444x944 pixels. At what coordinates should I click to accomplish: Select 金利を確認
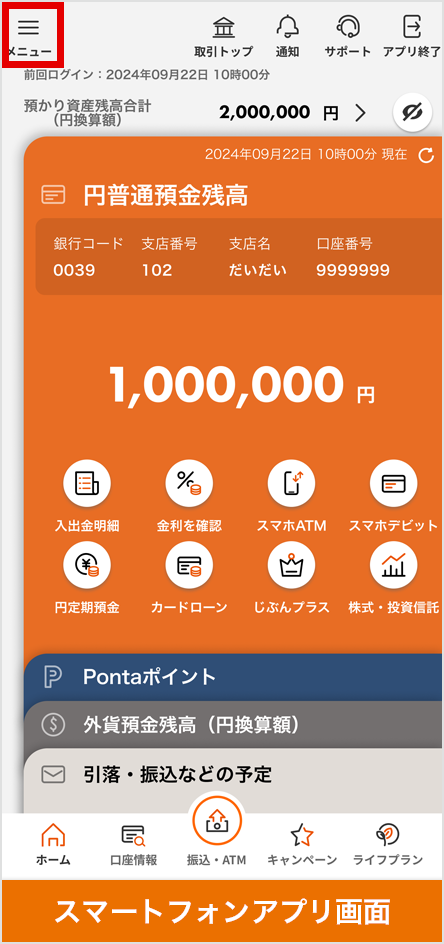point(189,496)
